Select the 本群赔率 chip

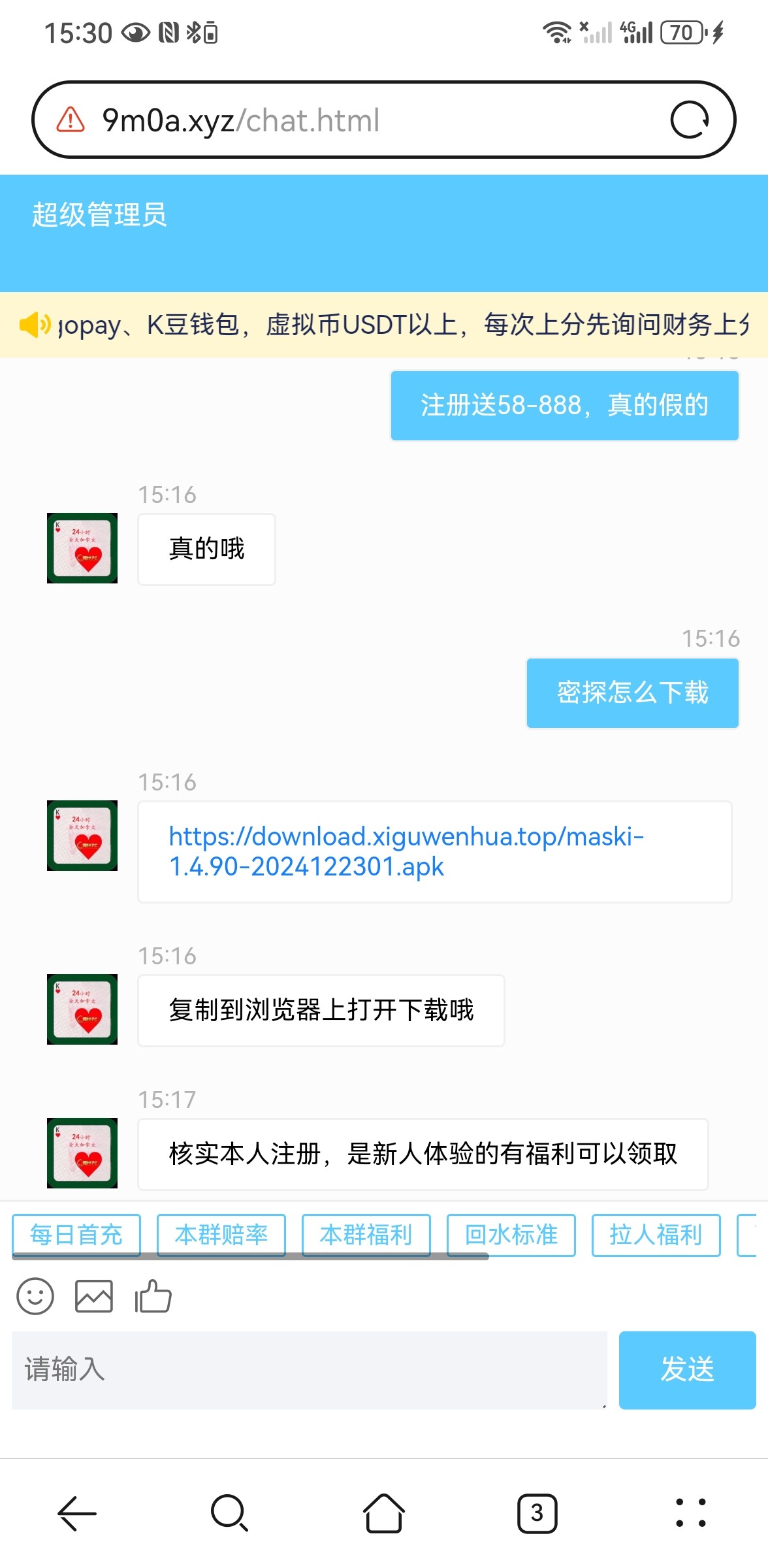[x=221, y=1235]
